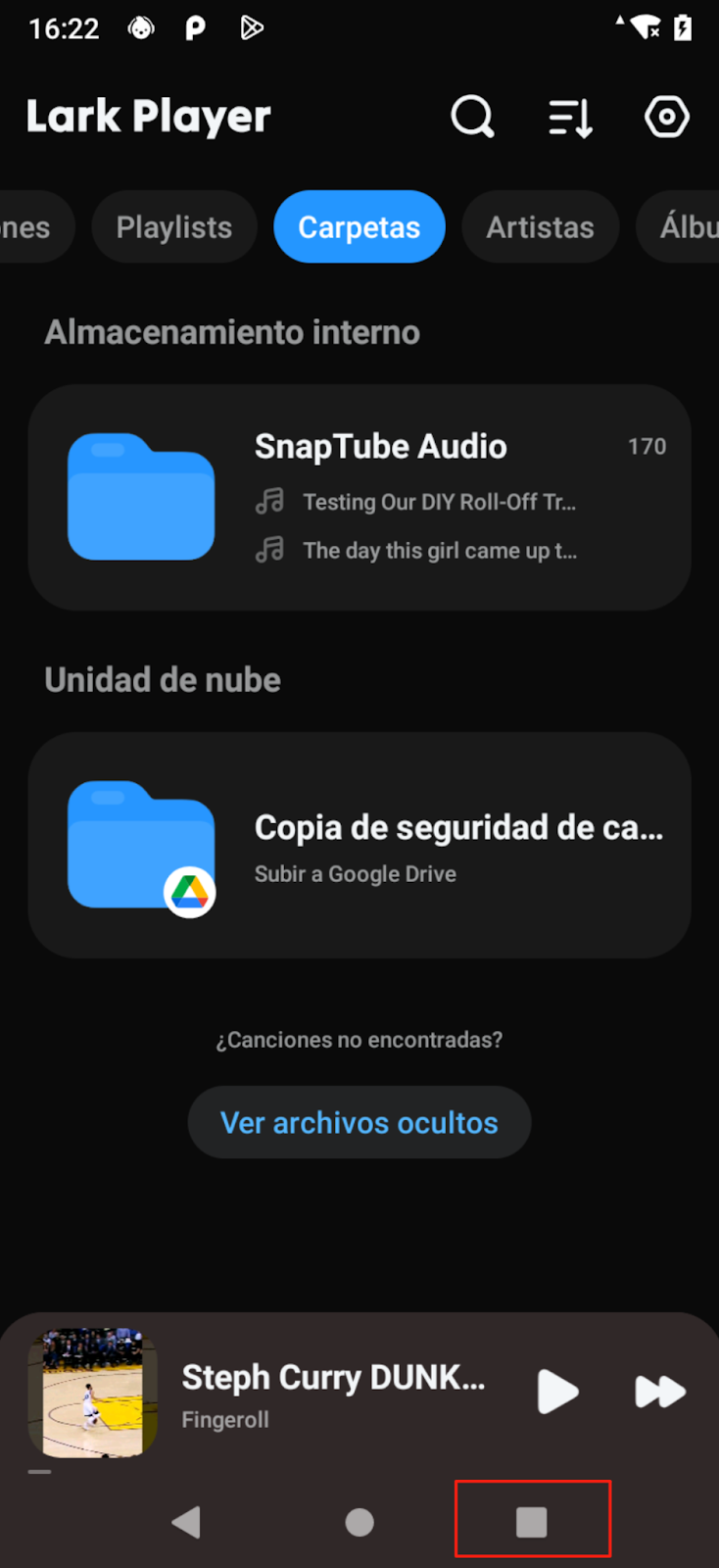
Task: Stay on the Carpetas tab
Action: point(359,226)
